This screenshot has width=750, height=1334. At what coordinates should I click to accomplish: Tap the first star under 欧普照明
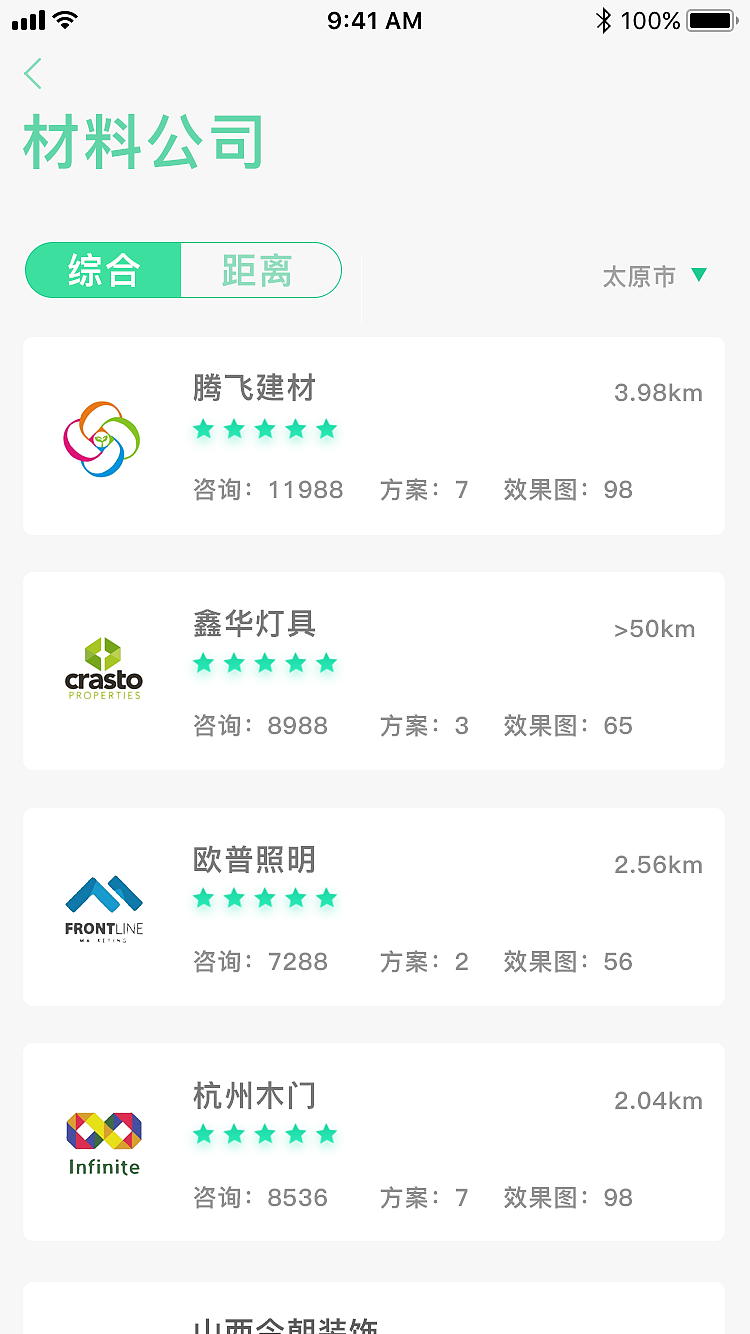coord(204,898)
